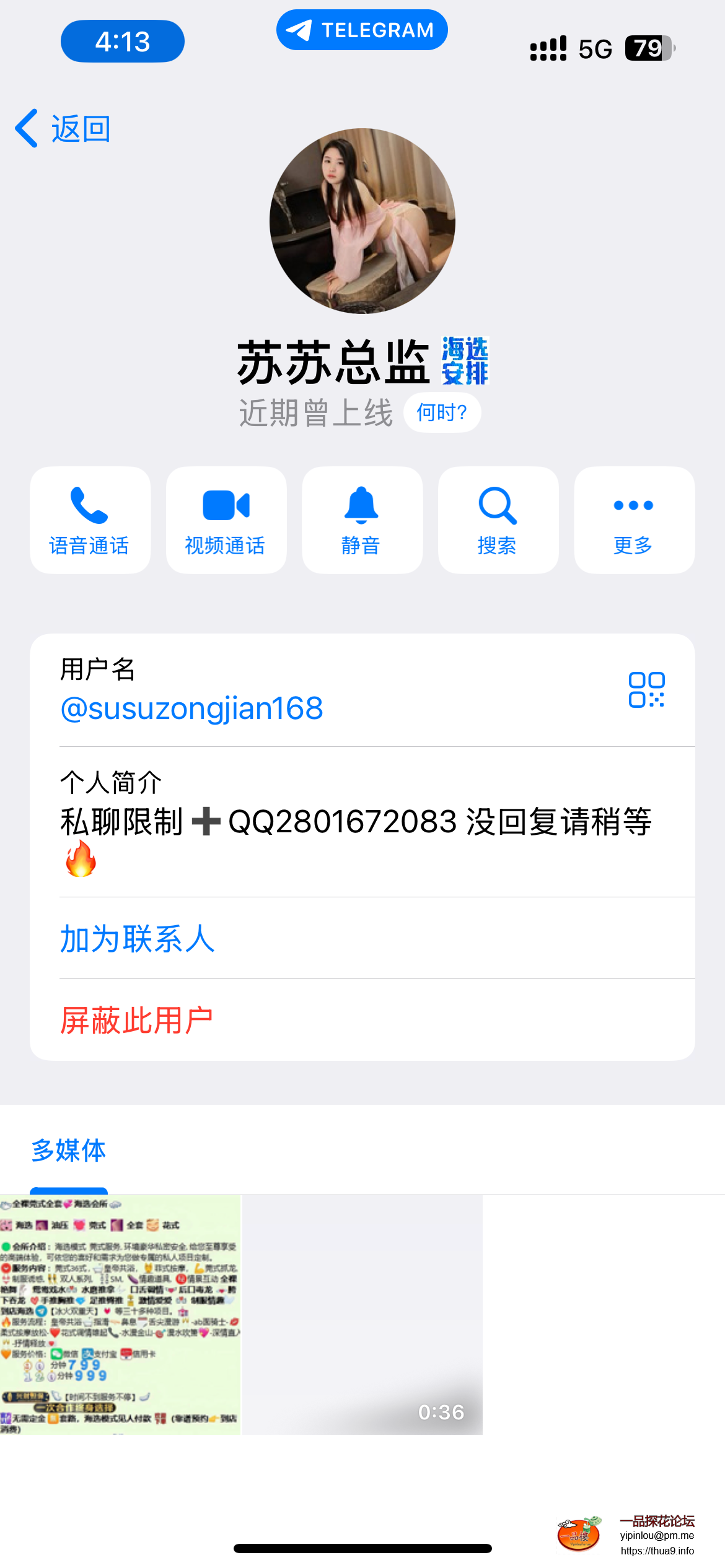
Task: Expand the 更多 action menu
Action: 634,520
